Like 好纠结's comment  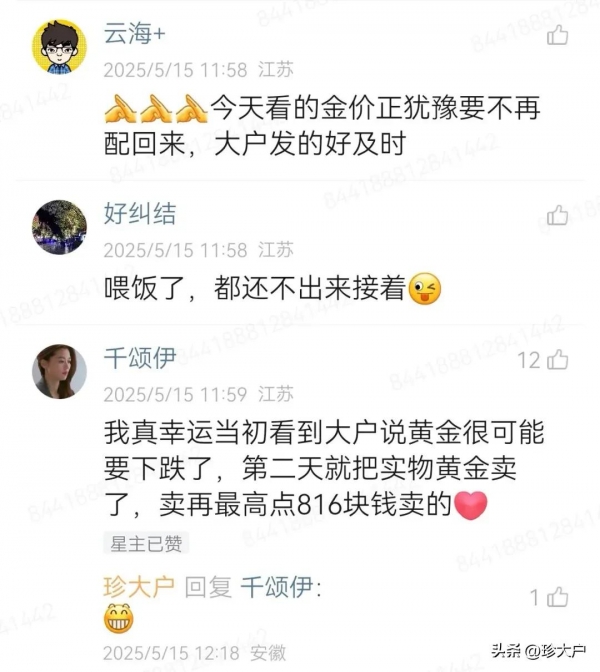tap(559, 214)
